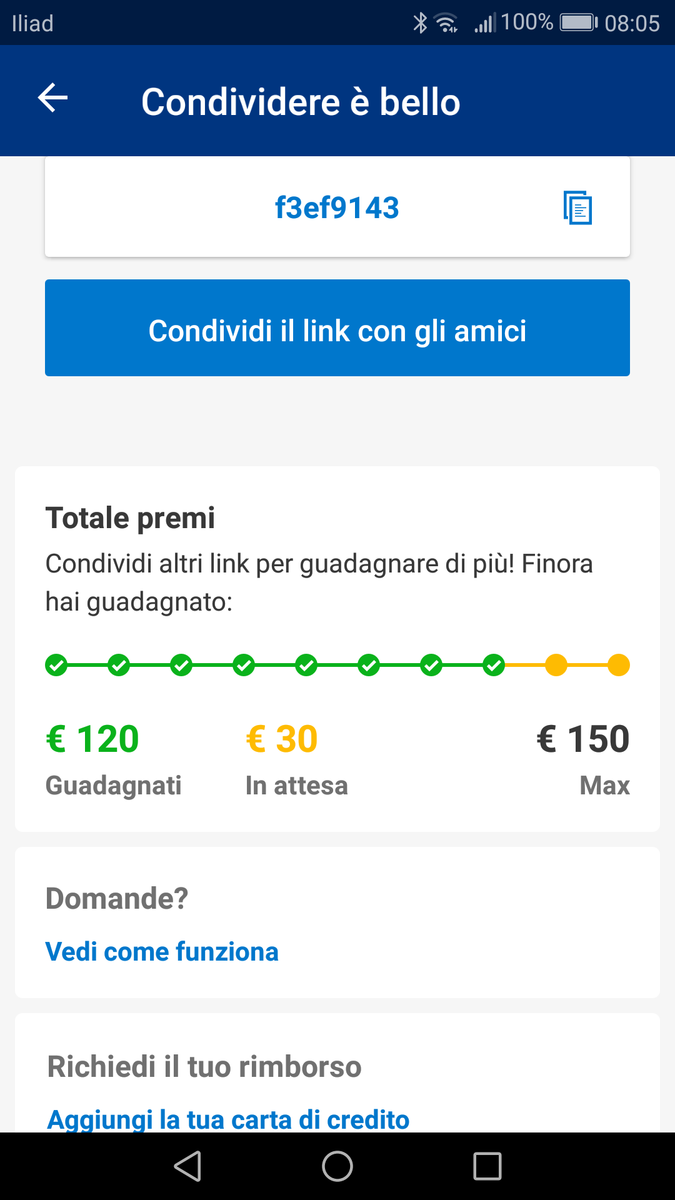Screen dimensions: 675x1200
Task: Open recent apps from the navigation bar
Action: click(487, 1166)
